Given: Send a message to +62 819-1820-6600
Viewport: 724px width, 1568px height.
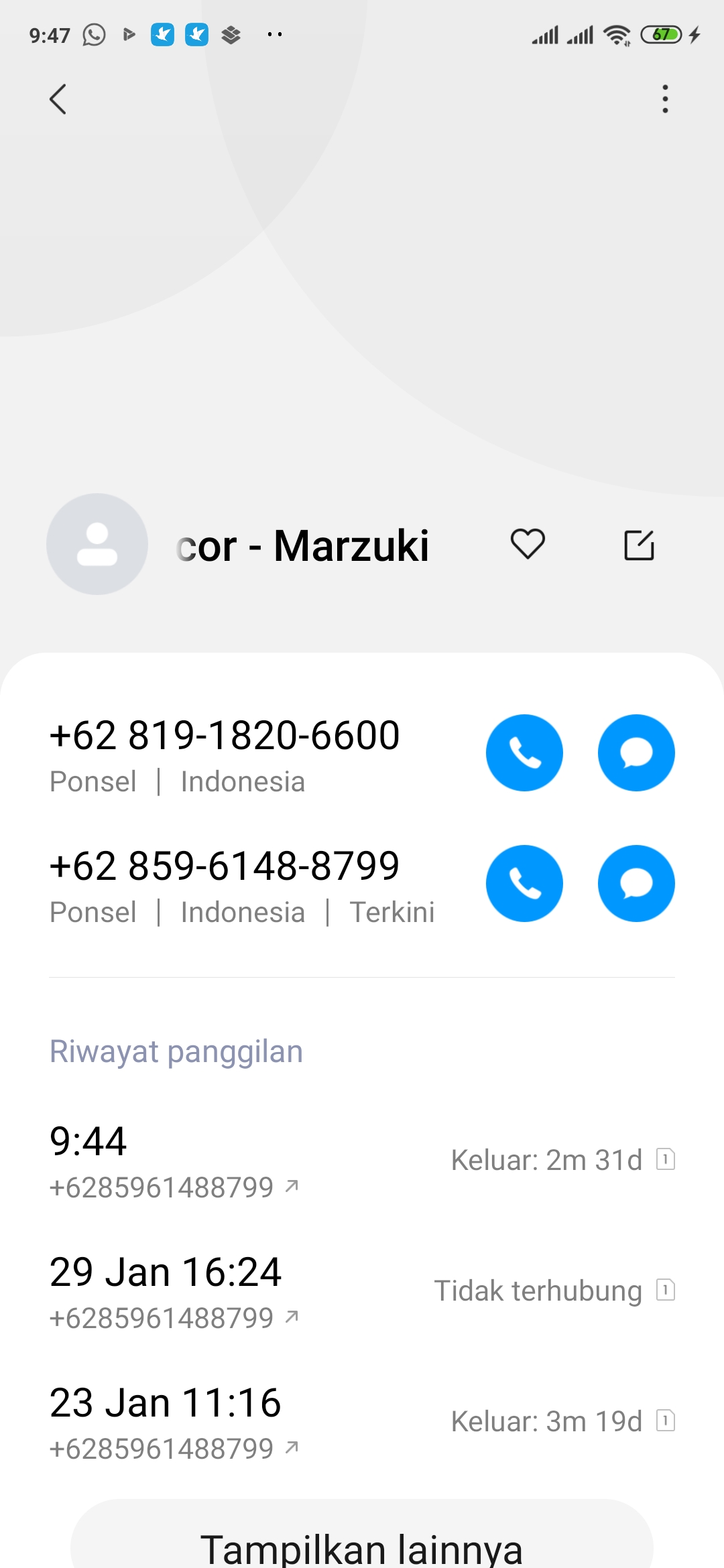Looking at the screenshot, I should coord(636,753).
